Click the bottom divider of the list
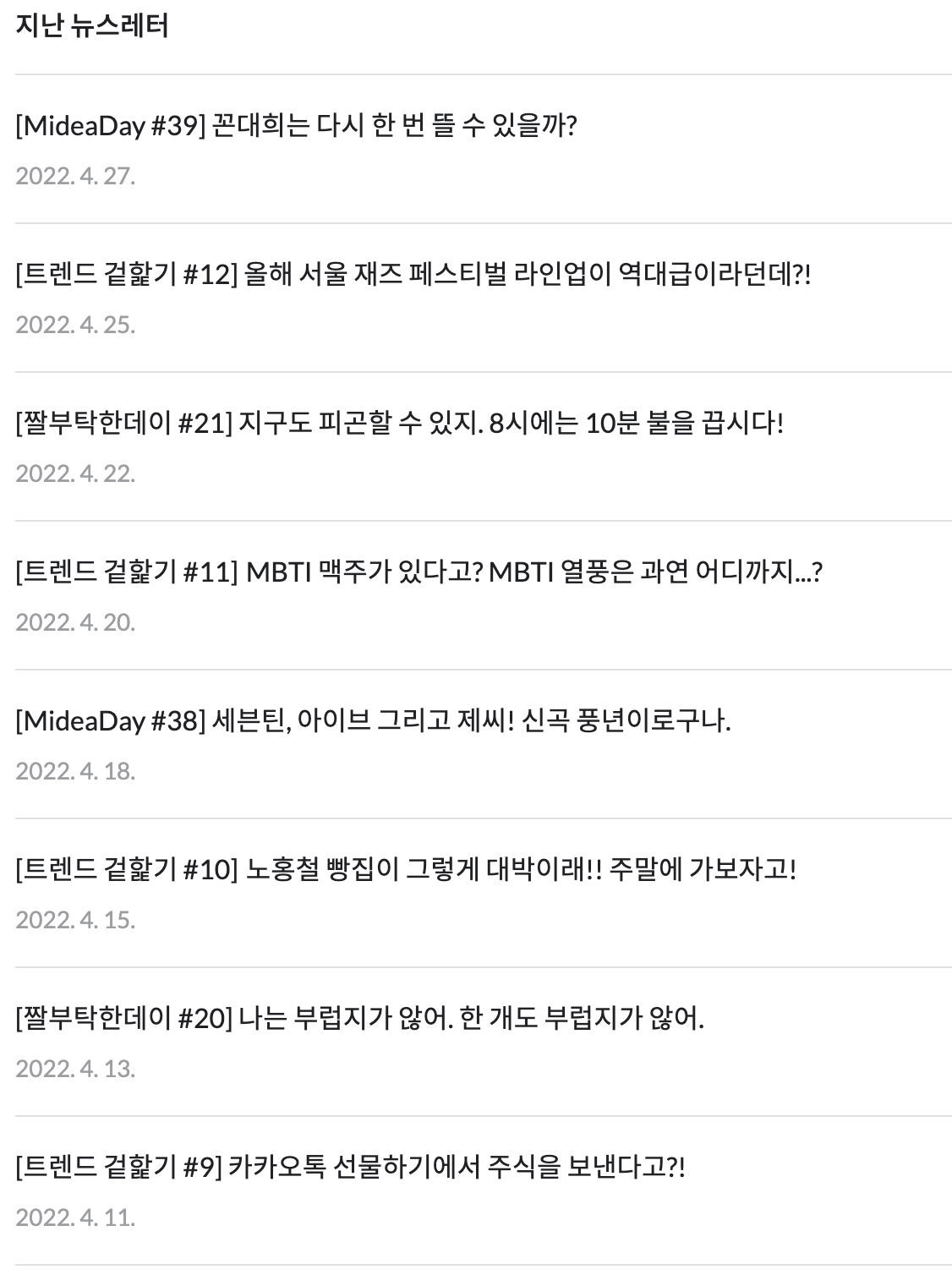952x1275 pixels. [x=476, y=1265]
